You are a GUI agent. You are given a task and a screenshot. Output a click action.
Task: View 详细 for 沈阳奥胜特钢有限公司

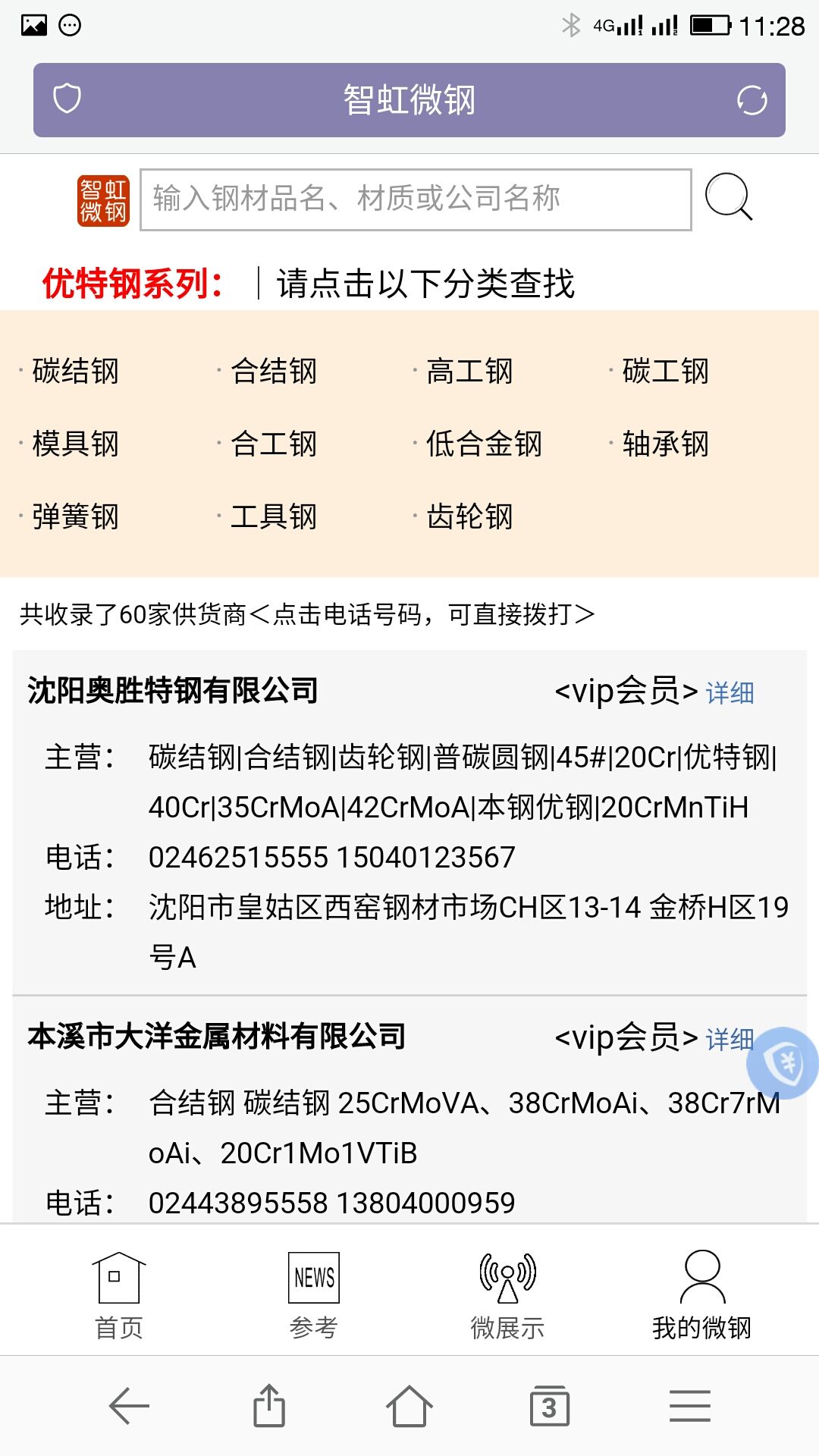click(x=730, y=692)
